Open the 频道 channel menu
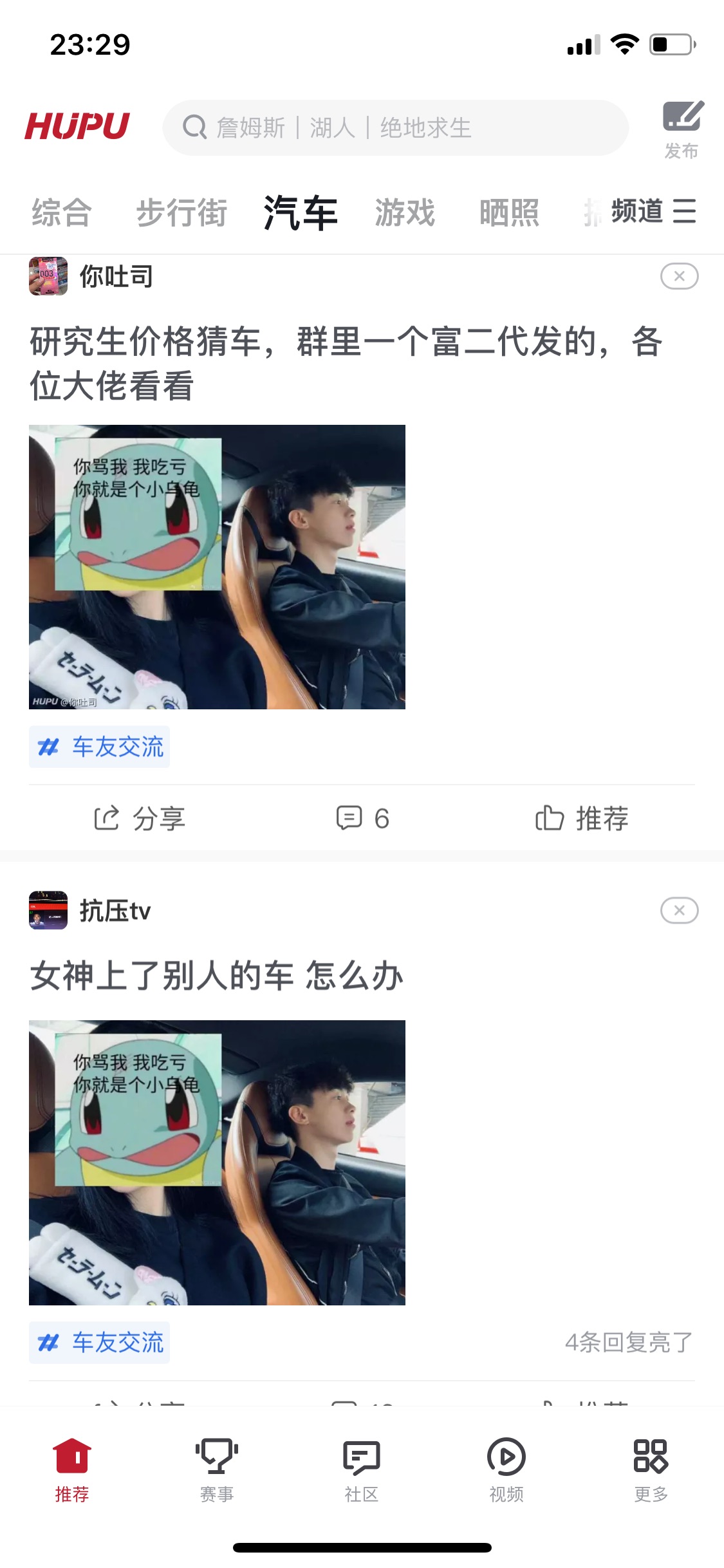This screenshot has height=1568, width=724. [x=653, y=211]
